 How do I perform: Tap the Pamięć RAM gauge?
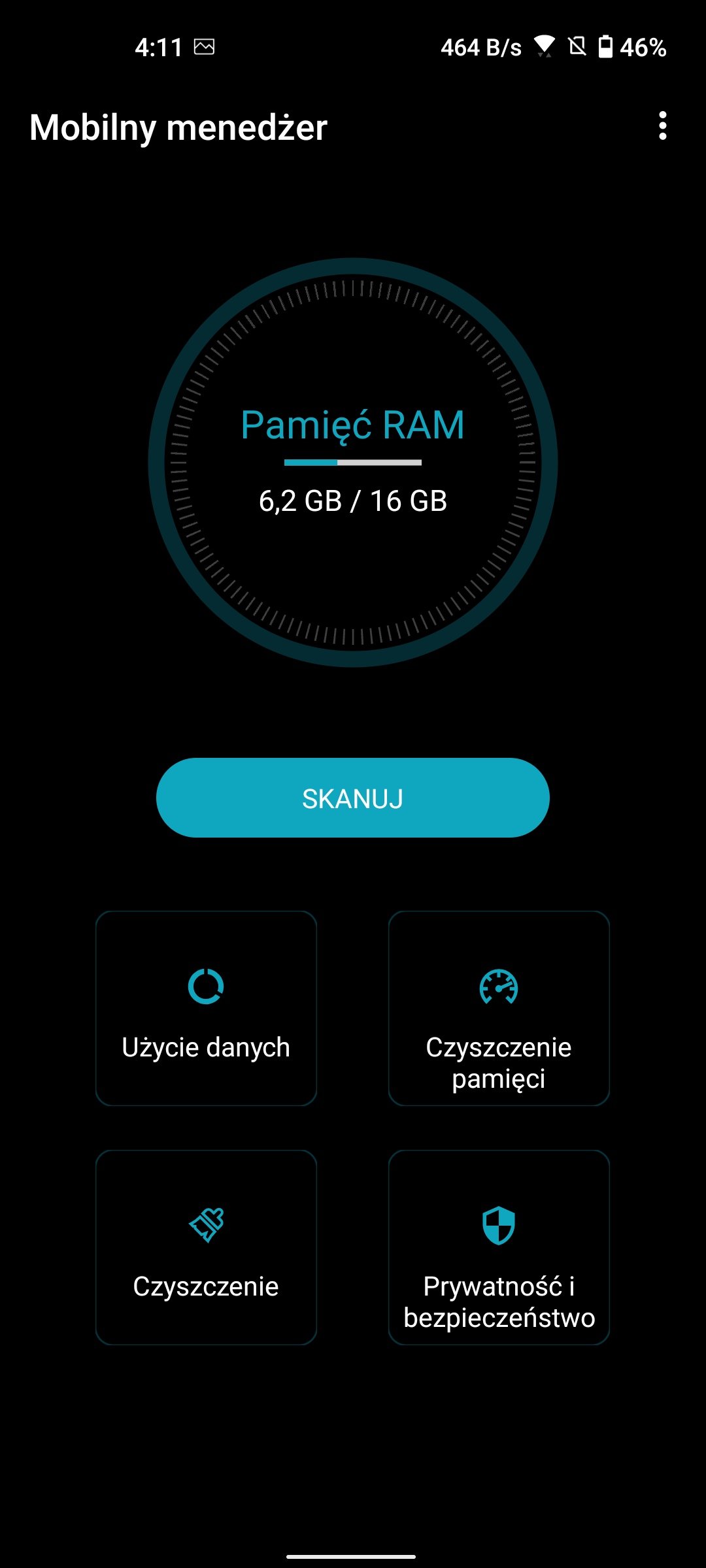click(x=353, y=462)
